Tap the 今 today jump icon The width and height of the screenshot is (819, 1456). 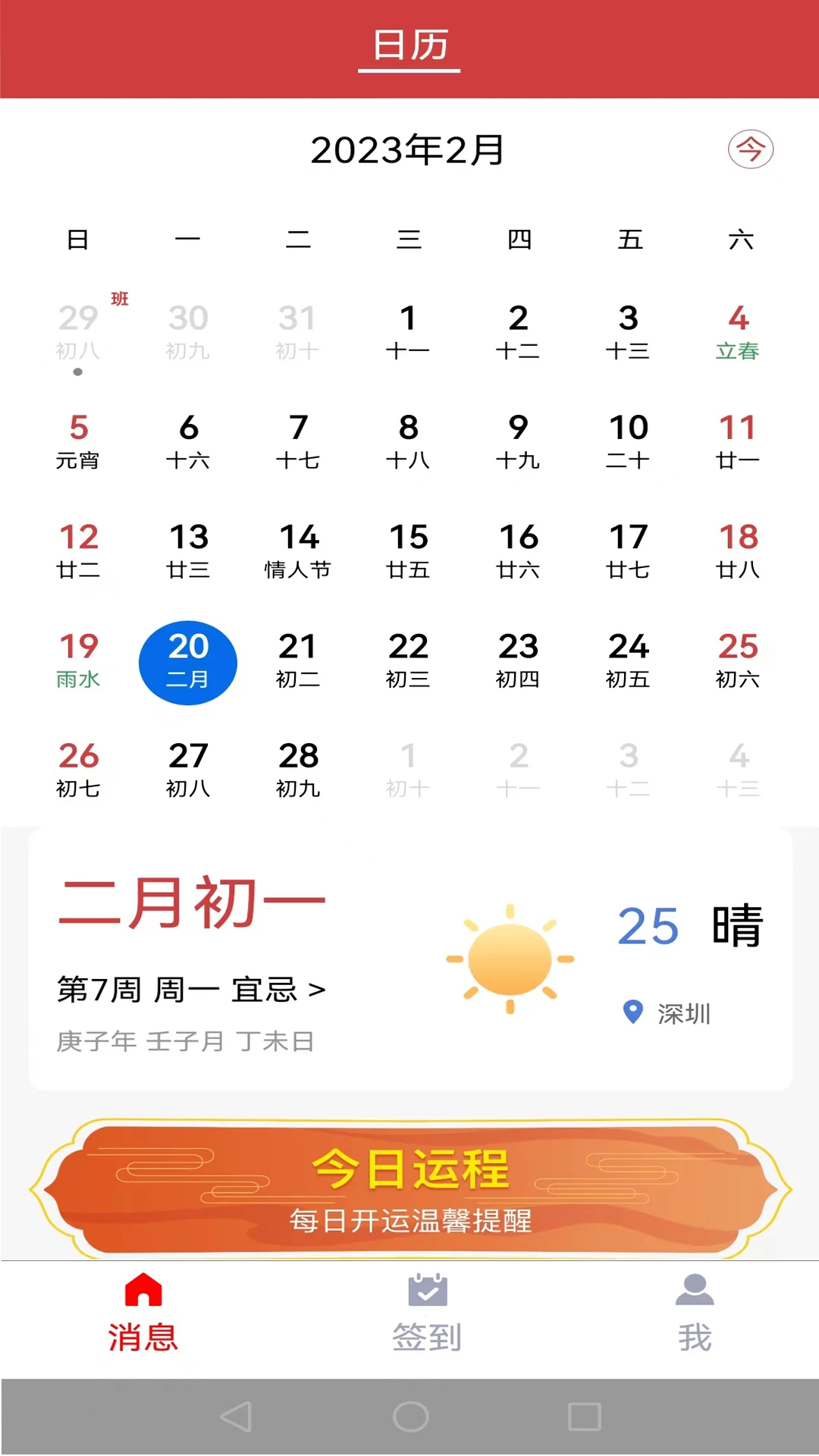coord(749,150)
